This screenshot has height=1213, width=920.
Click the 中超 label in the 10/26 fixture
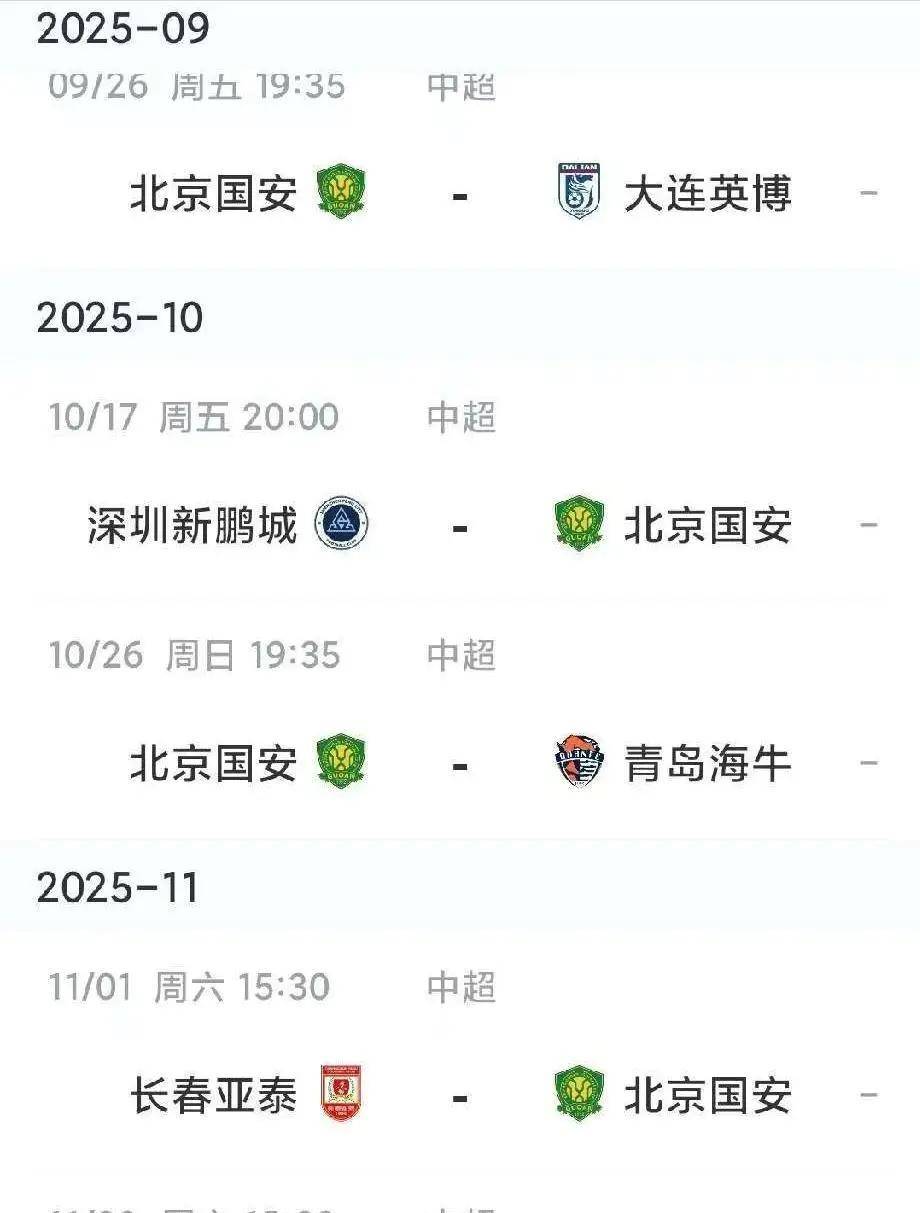[x=458, y=657]
